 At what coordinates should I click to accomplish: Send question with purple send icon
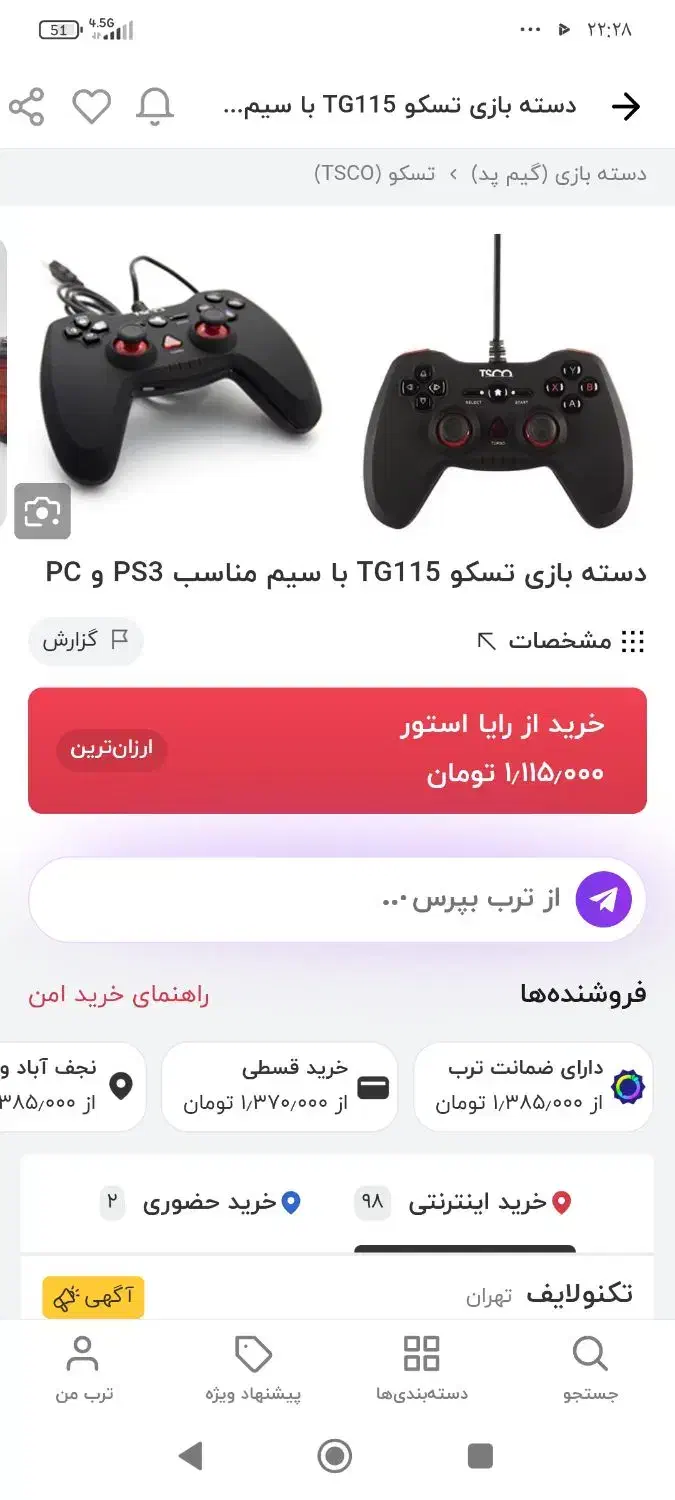604,900
